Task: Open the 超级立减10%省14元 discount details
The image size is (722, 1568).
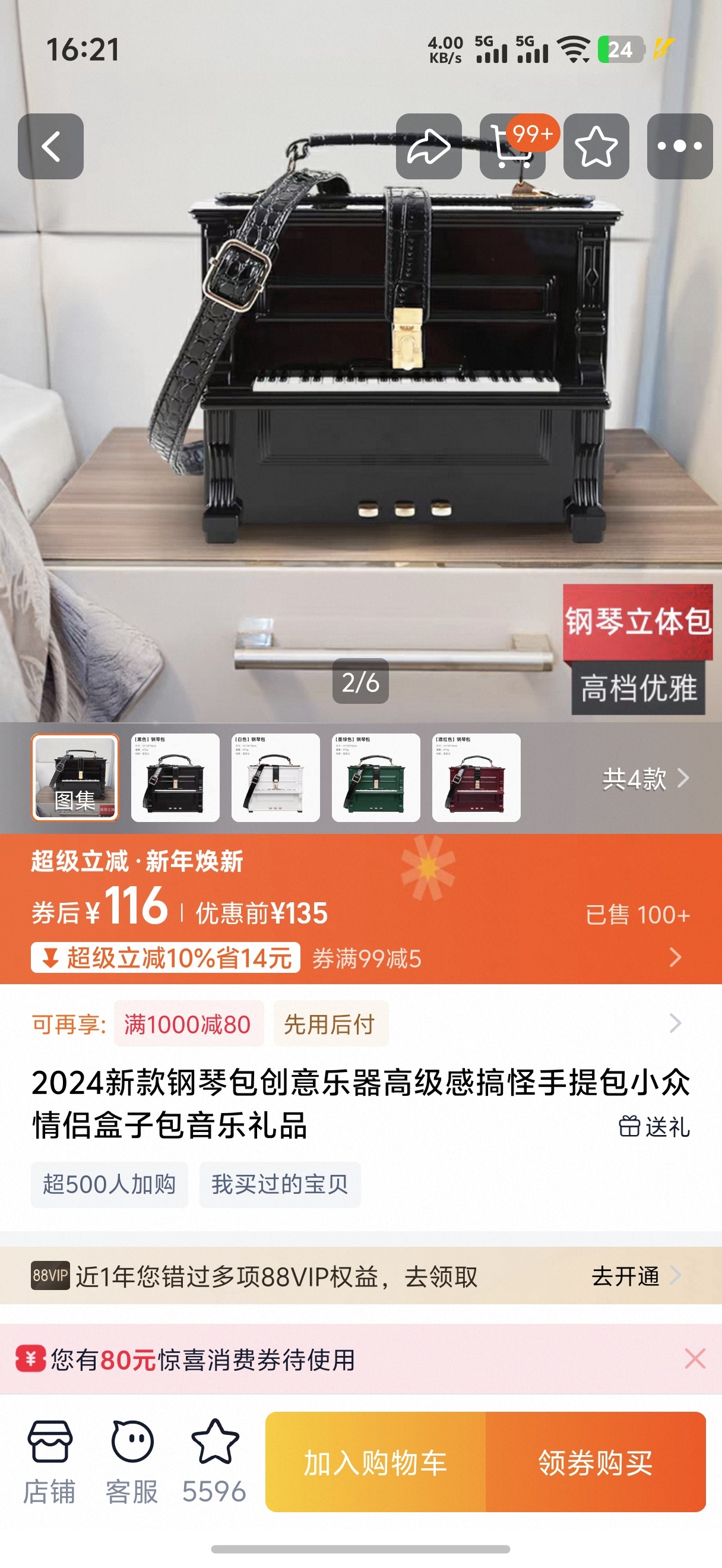Action: [x=166, y=957]
